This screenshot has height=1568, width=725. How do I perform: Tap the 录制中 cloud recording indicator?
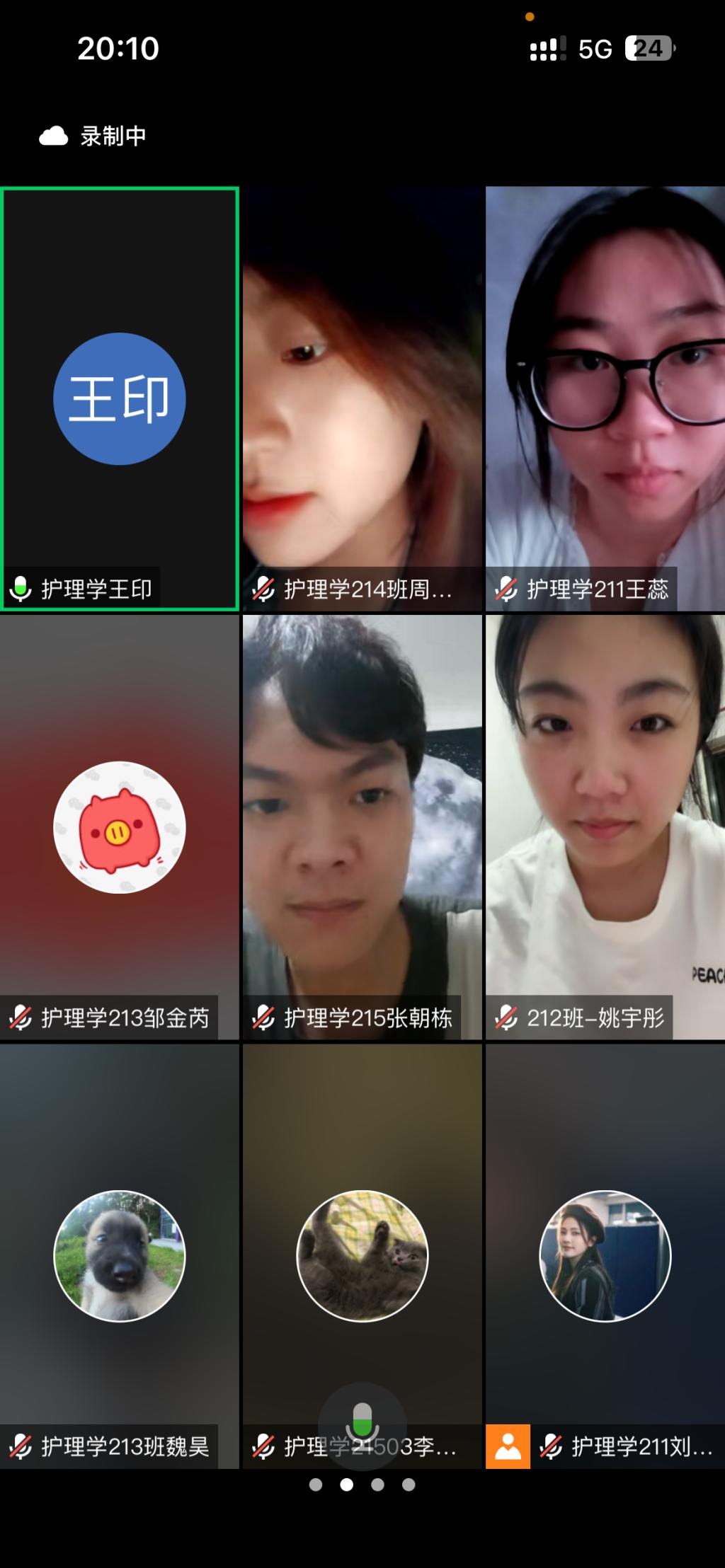click(x=93, y=136)
